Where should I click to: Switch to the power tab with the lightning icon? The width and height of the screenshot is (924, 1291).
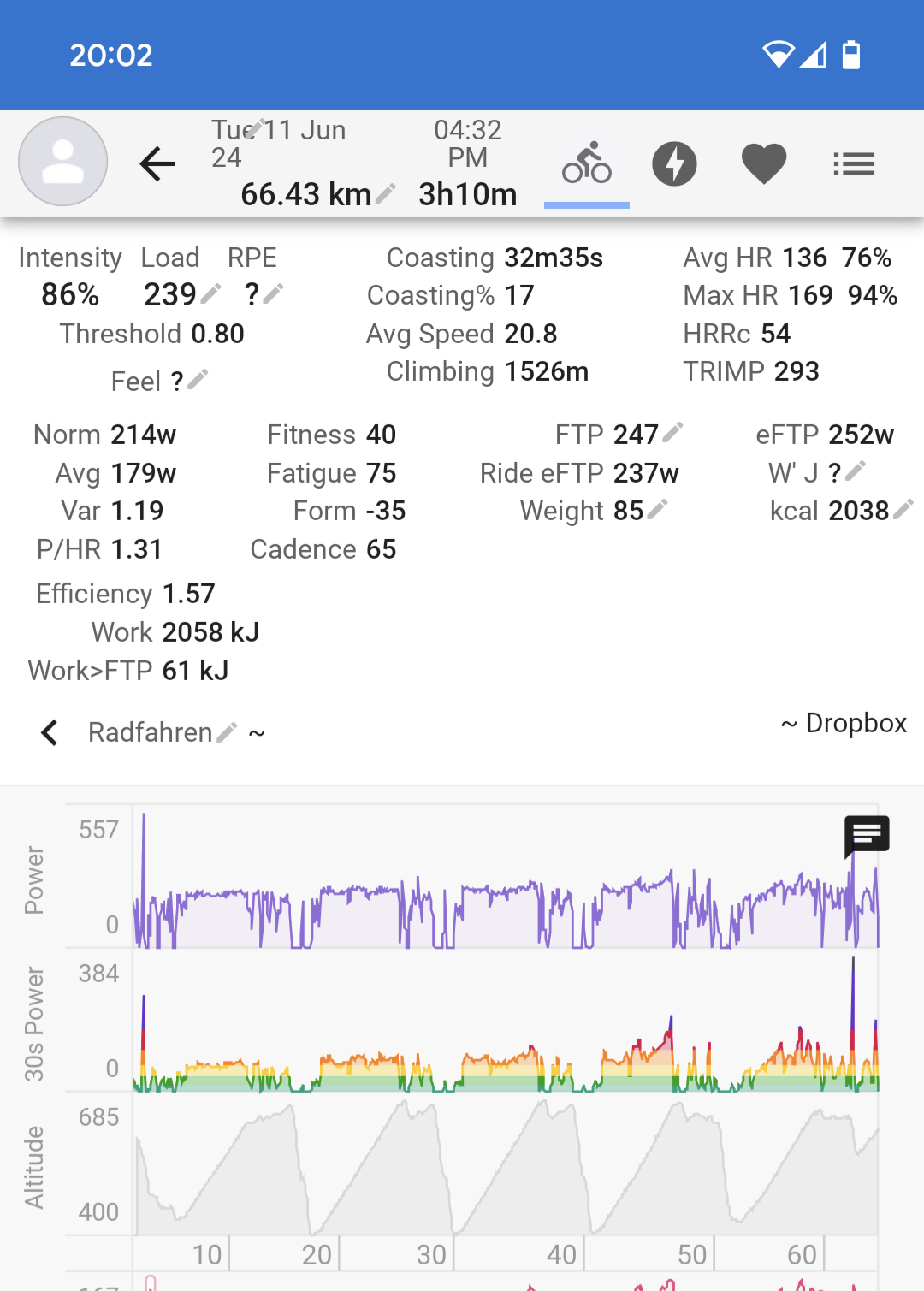(674, 163)
